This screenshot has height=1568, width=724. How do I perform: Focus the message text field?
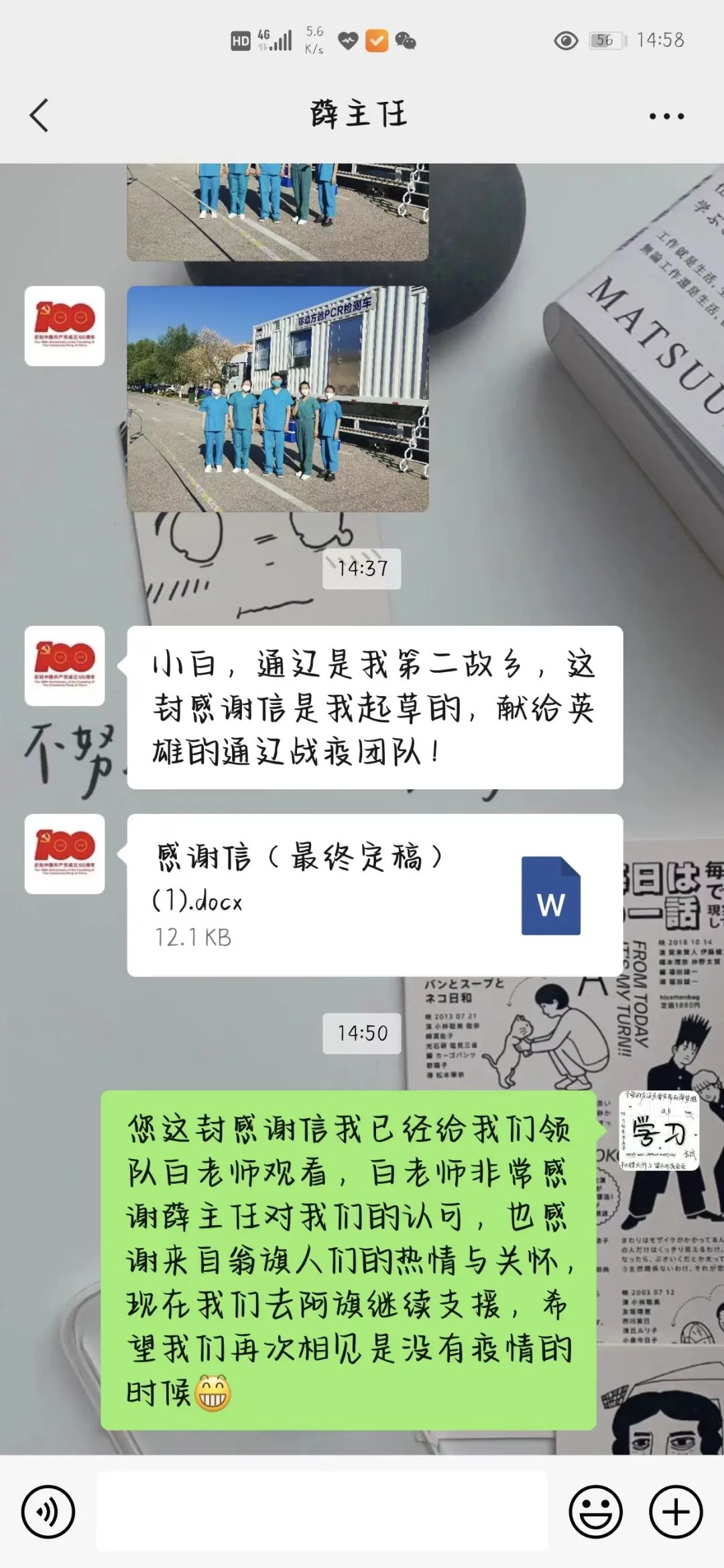(x=322, y=1512)
